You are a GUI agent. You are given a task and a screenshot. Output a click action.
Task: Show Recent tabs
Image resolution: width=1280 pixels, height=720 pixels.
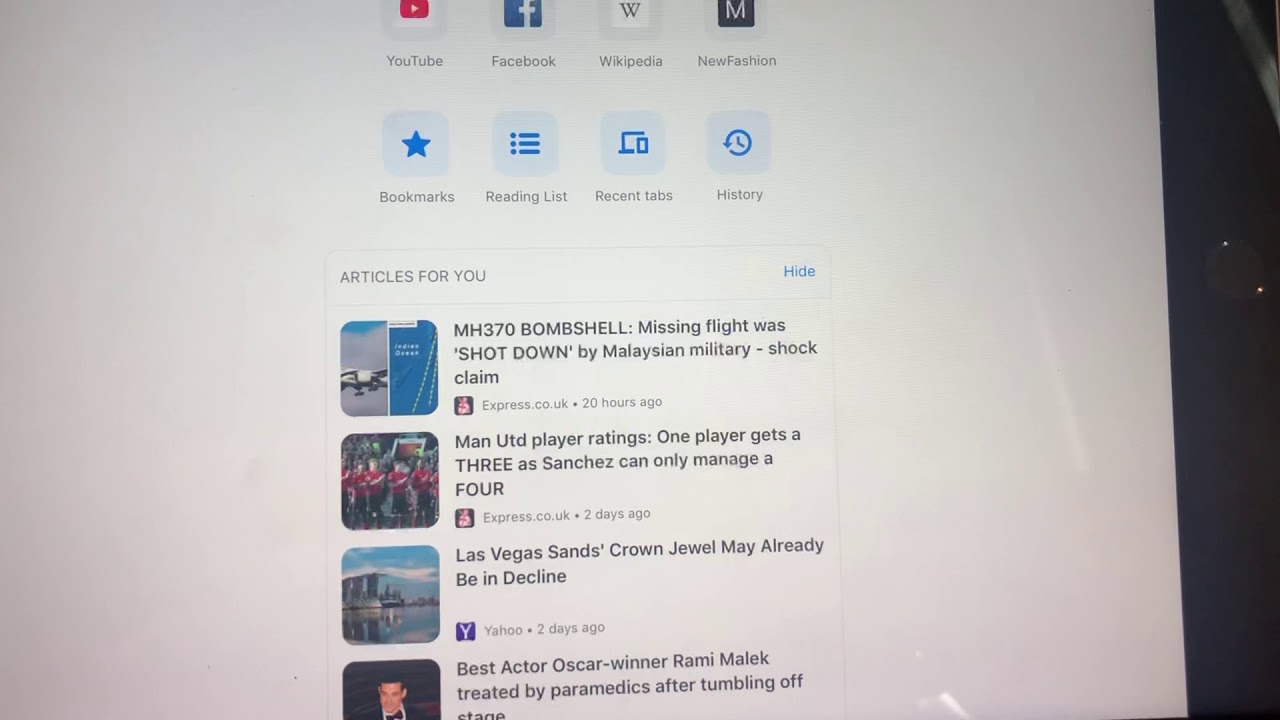click(633, 143)
